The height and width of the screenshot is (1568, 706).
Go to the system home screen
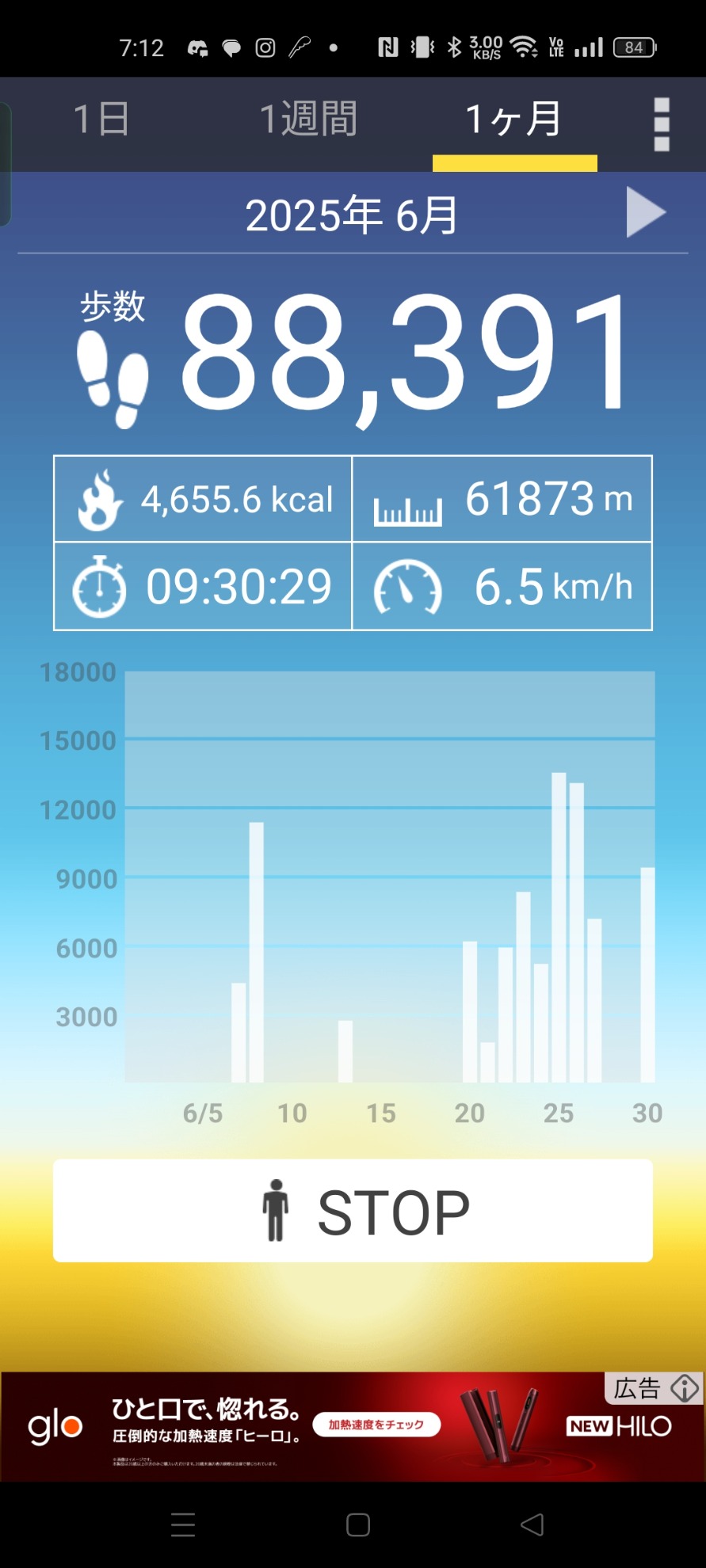tap(358, 1524)
